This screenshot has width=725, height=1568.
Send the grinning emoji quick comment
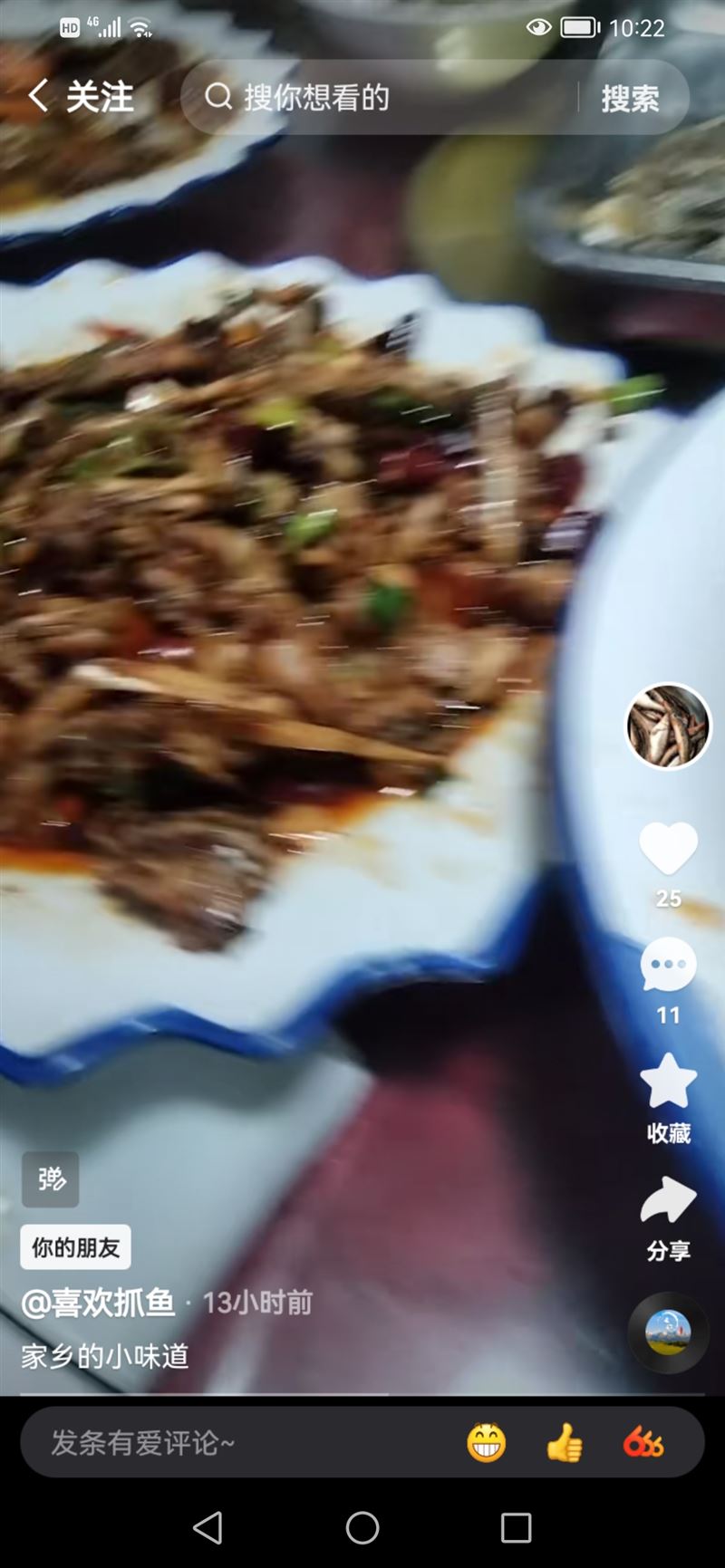pos(486,1442)
